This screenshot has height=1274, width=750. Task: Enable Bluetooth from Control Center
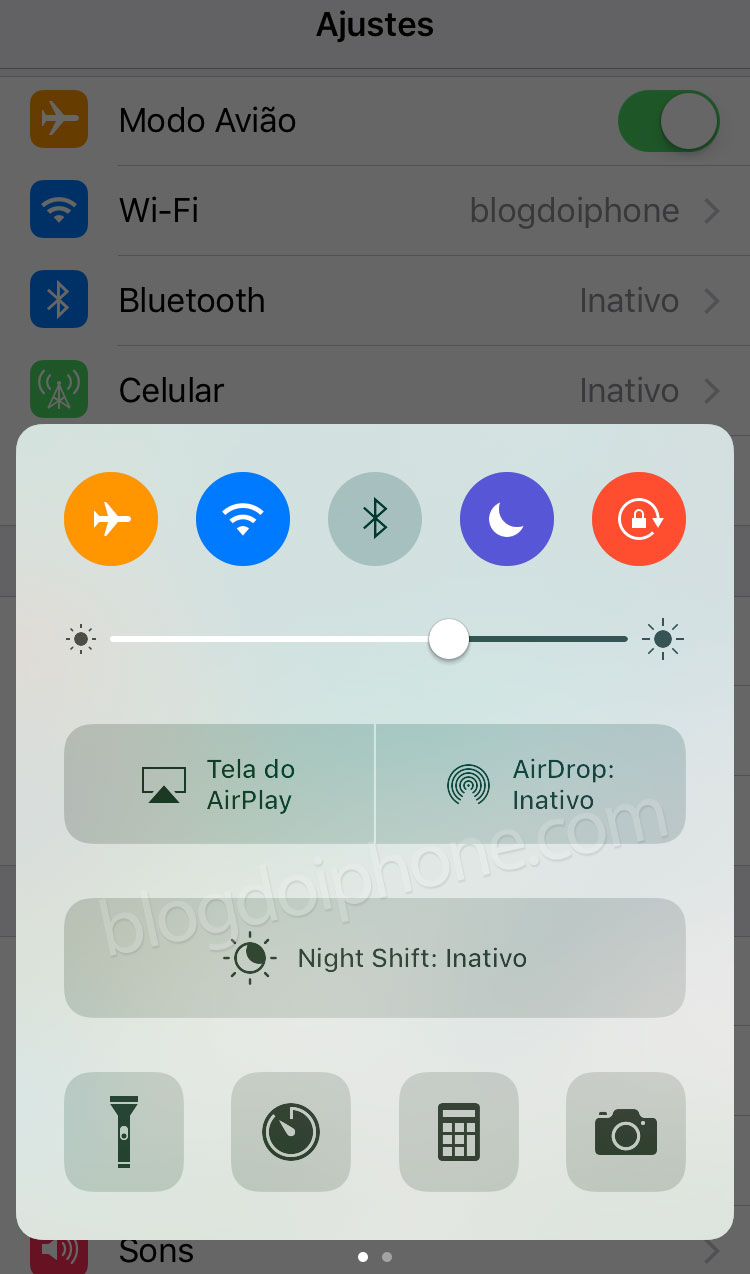(x=375, y=519)
